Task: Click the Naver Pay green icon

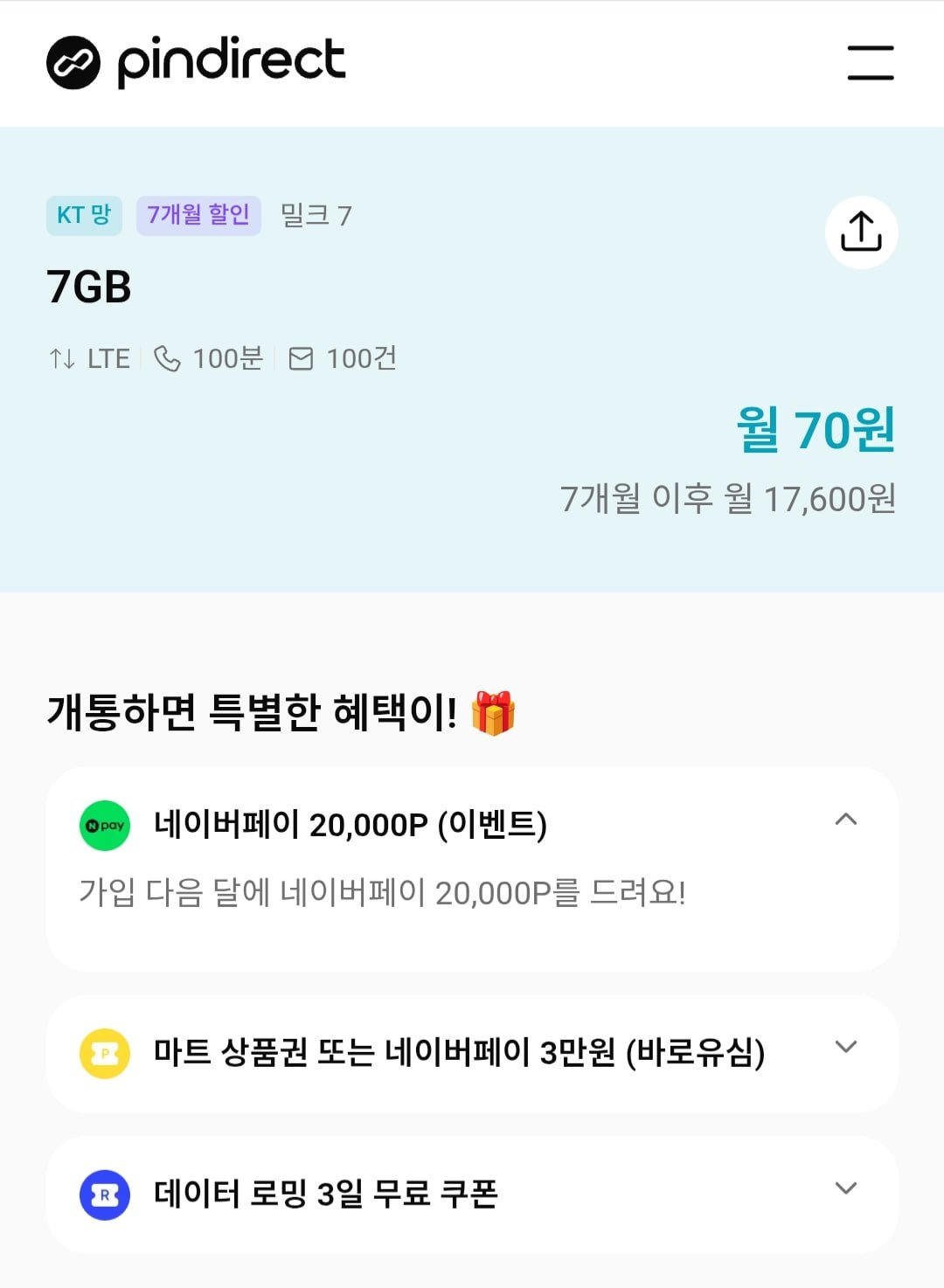Action: click(105, 823)
